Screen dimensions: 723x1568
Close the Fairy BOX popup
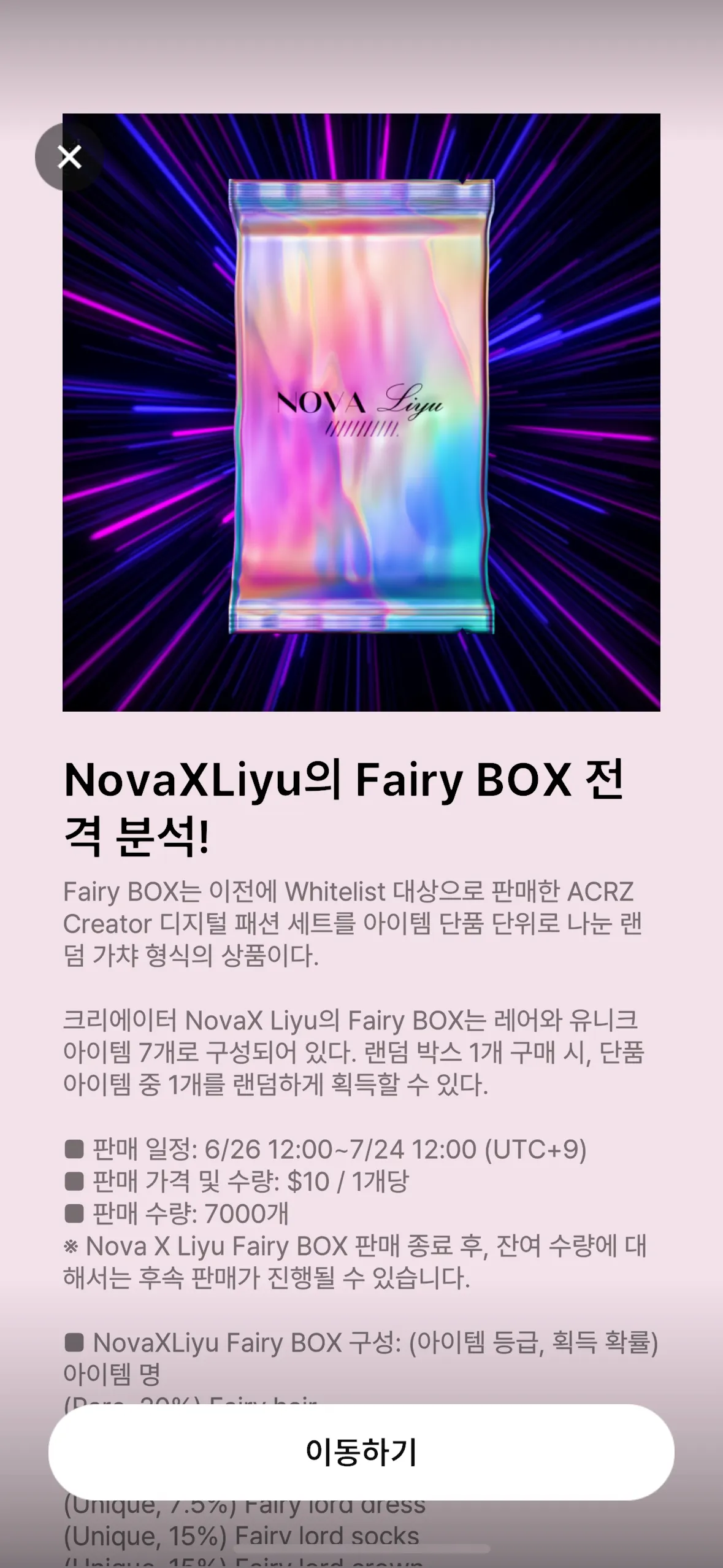click(x=69, y=157)
